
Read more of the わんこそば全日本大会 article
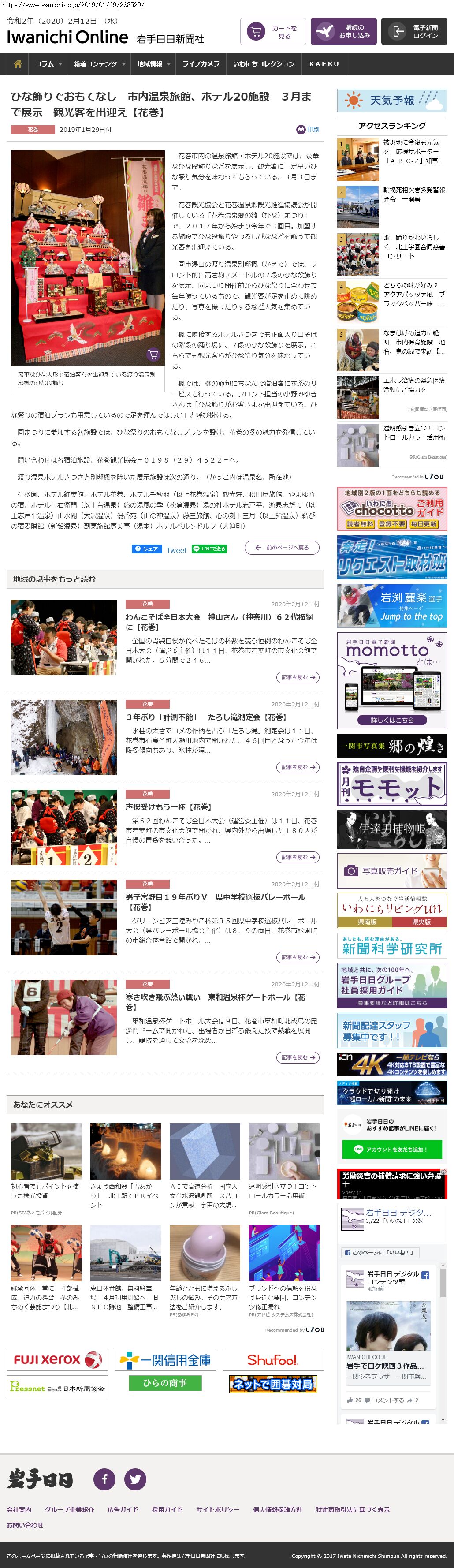pos(298,677)
